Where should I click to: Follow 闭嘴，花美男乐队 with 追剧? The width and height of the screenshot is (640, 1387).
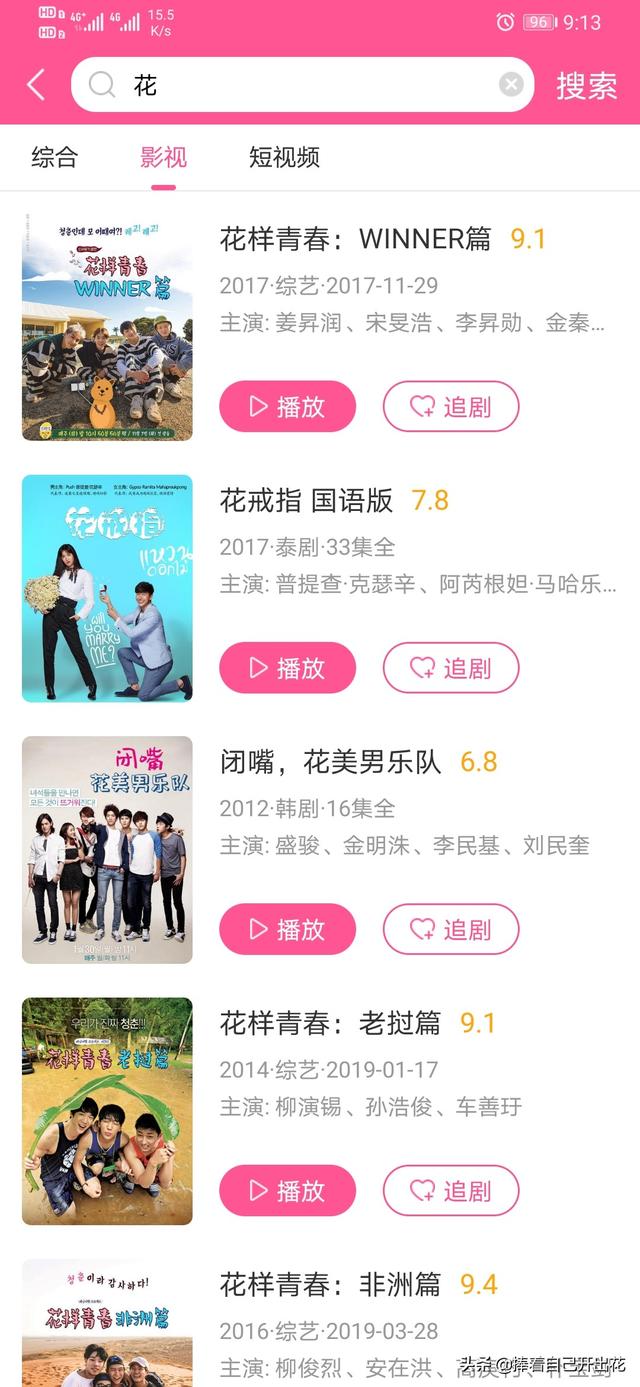click(x=451, y=929)
